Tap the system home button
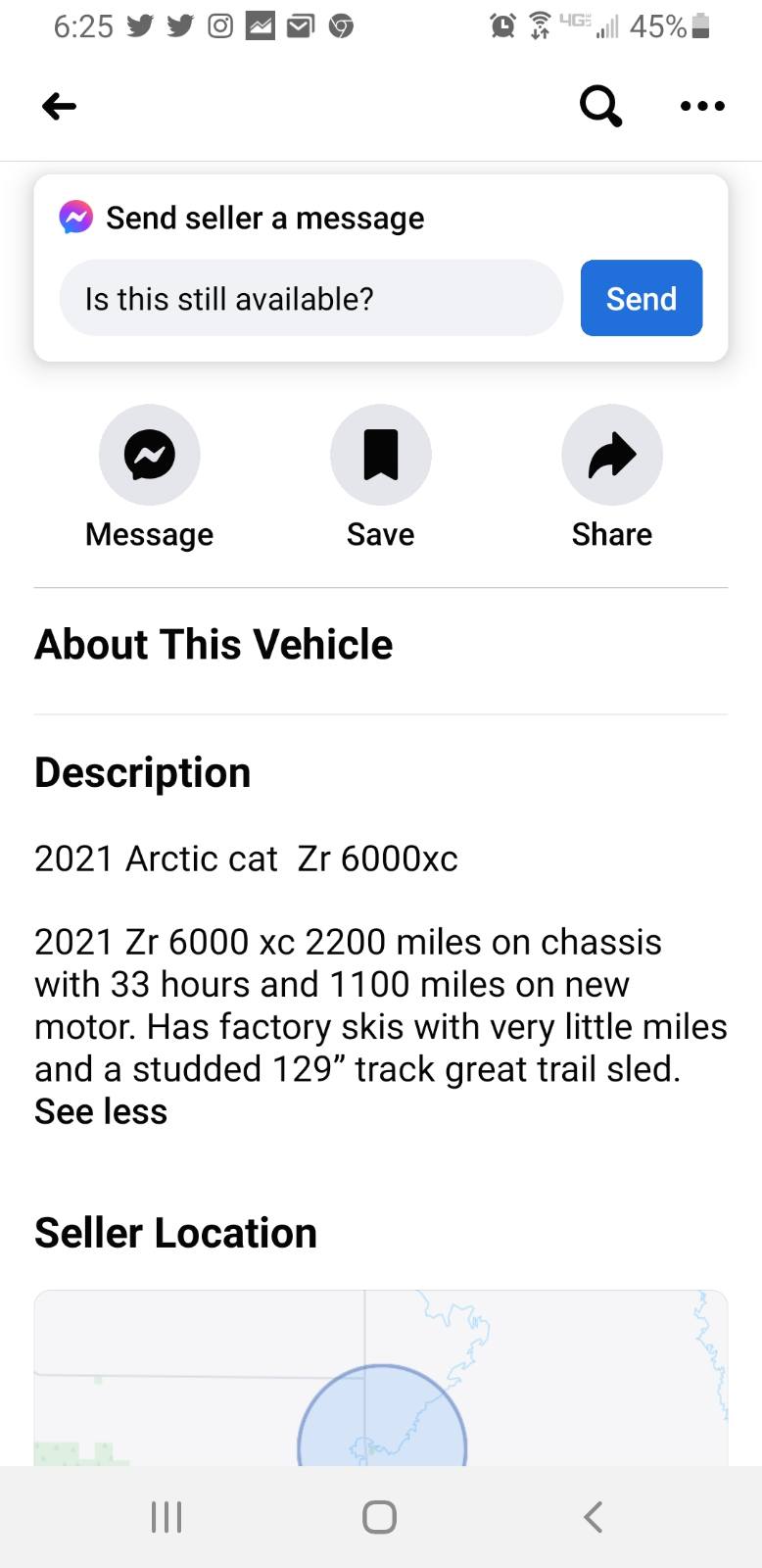Viewport: 762px width, 1568px height. coord(380,1517)
